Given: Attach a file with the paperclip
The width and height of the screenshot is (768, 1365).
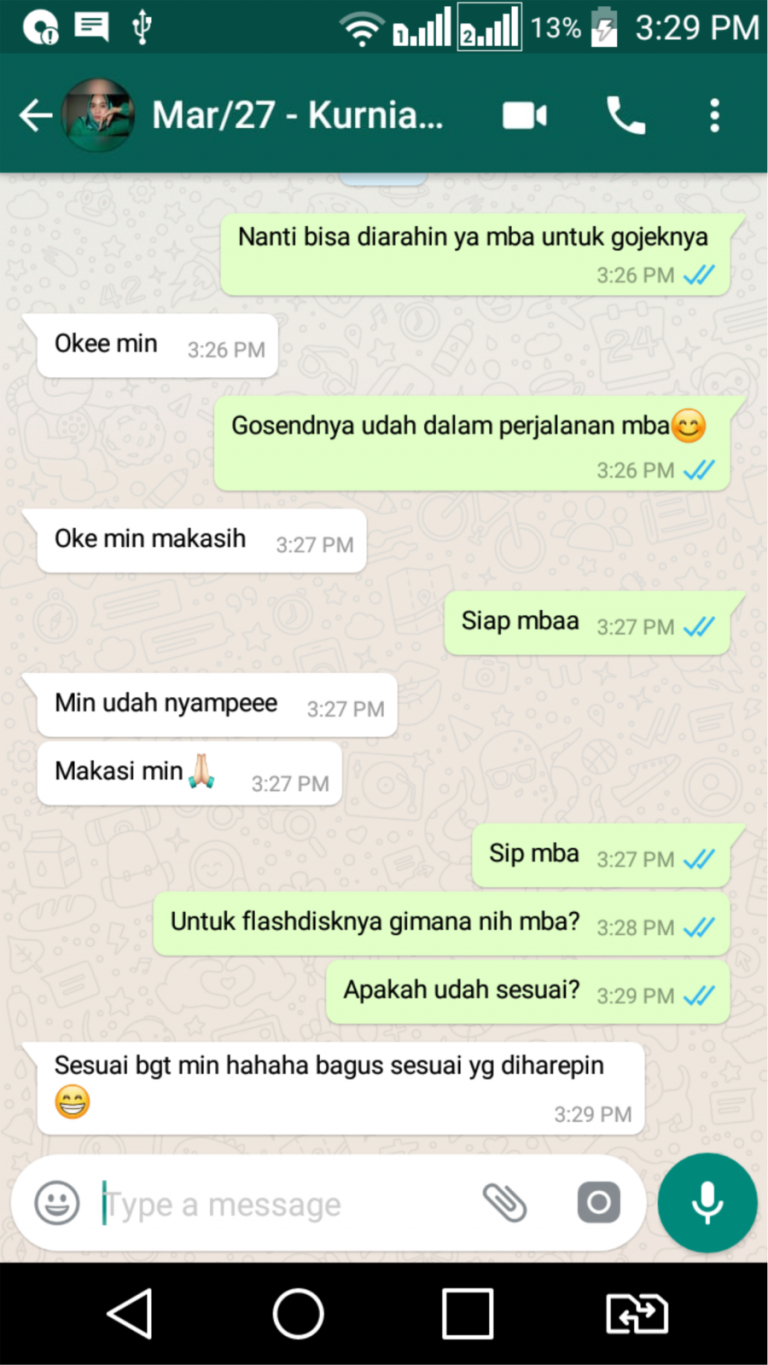Looking at the screenshot, I should point(504,1203).
